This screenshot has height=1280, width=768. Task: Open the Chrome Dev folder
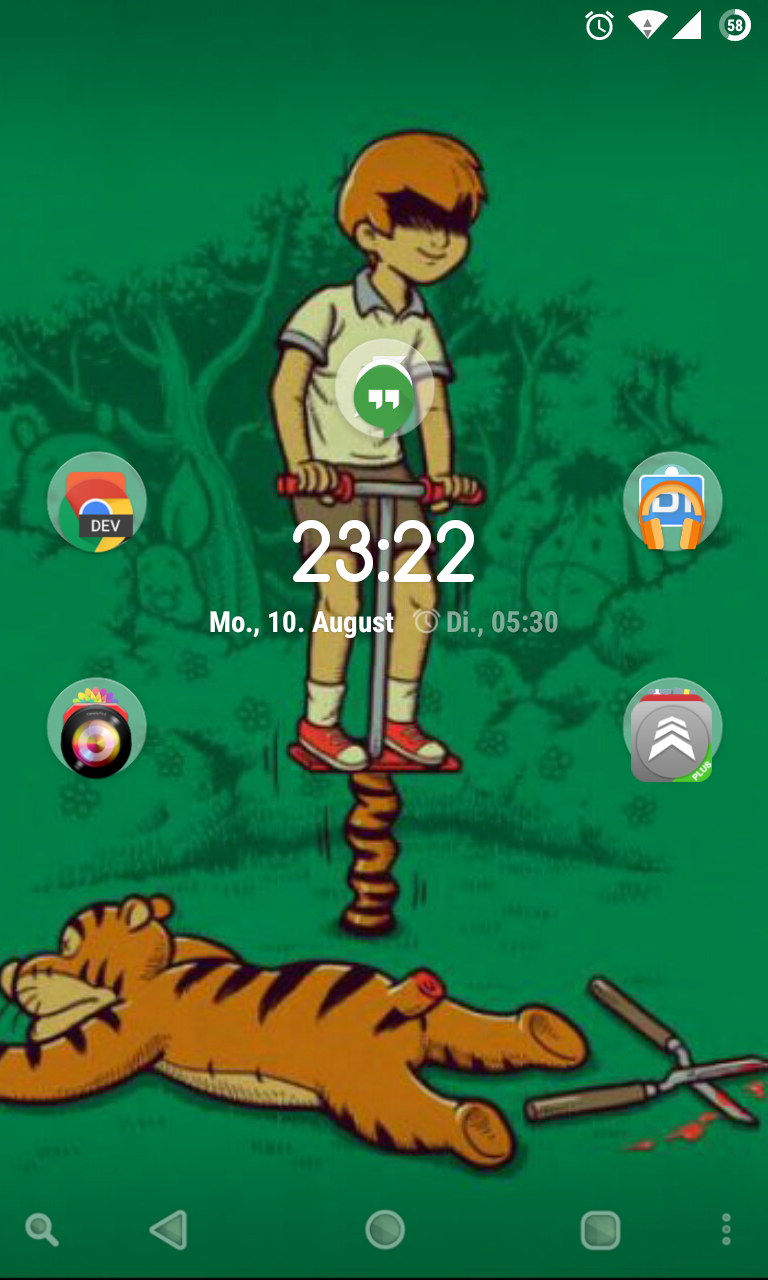click(x=97, y=502)
